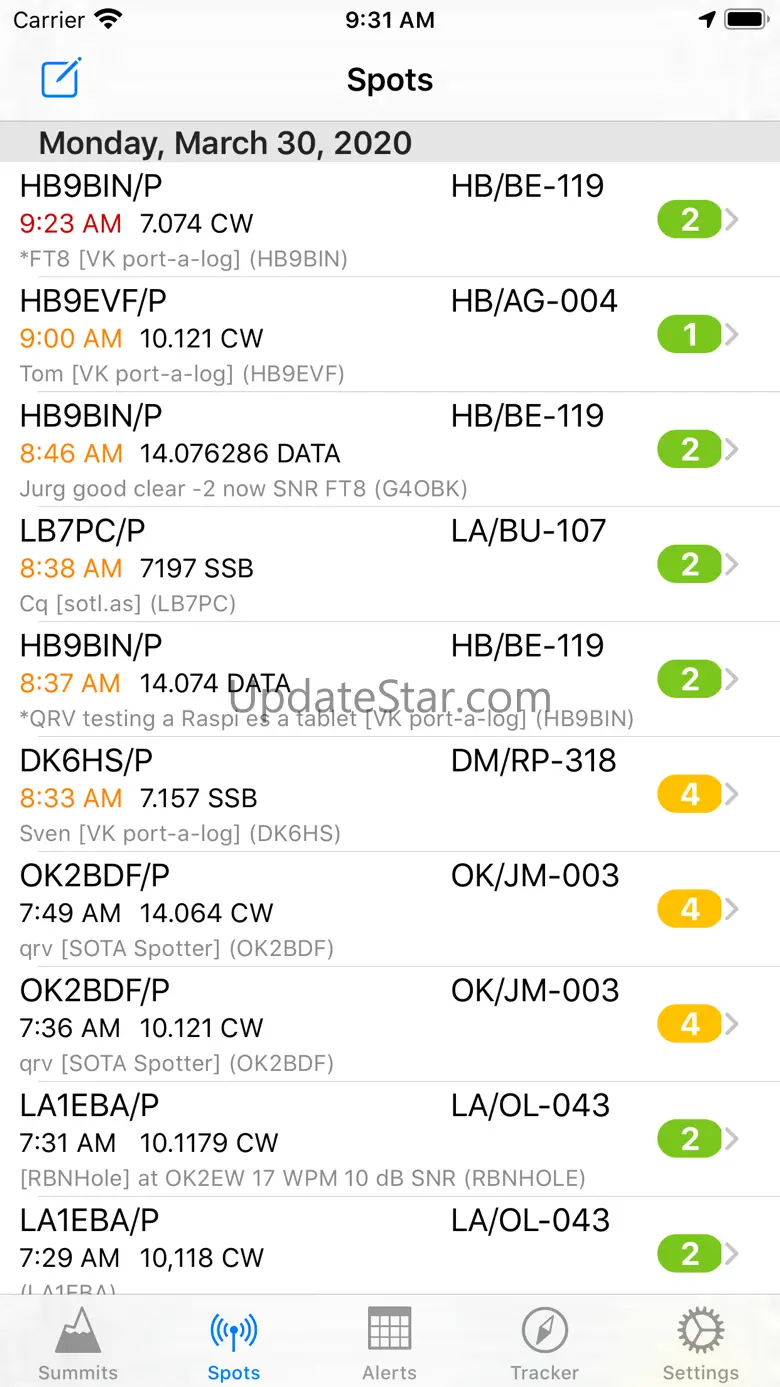View OK2BDF/P spot at 7:36 AM

click(390, 1025)
